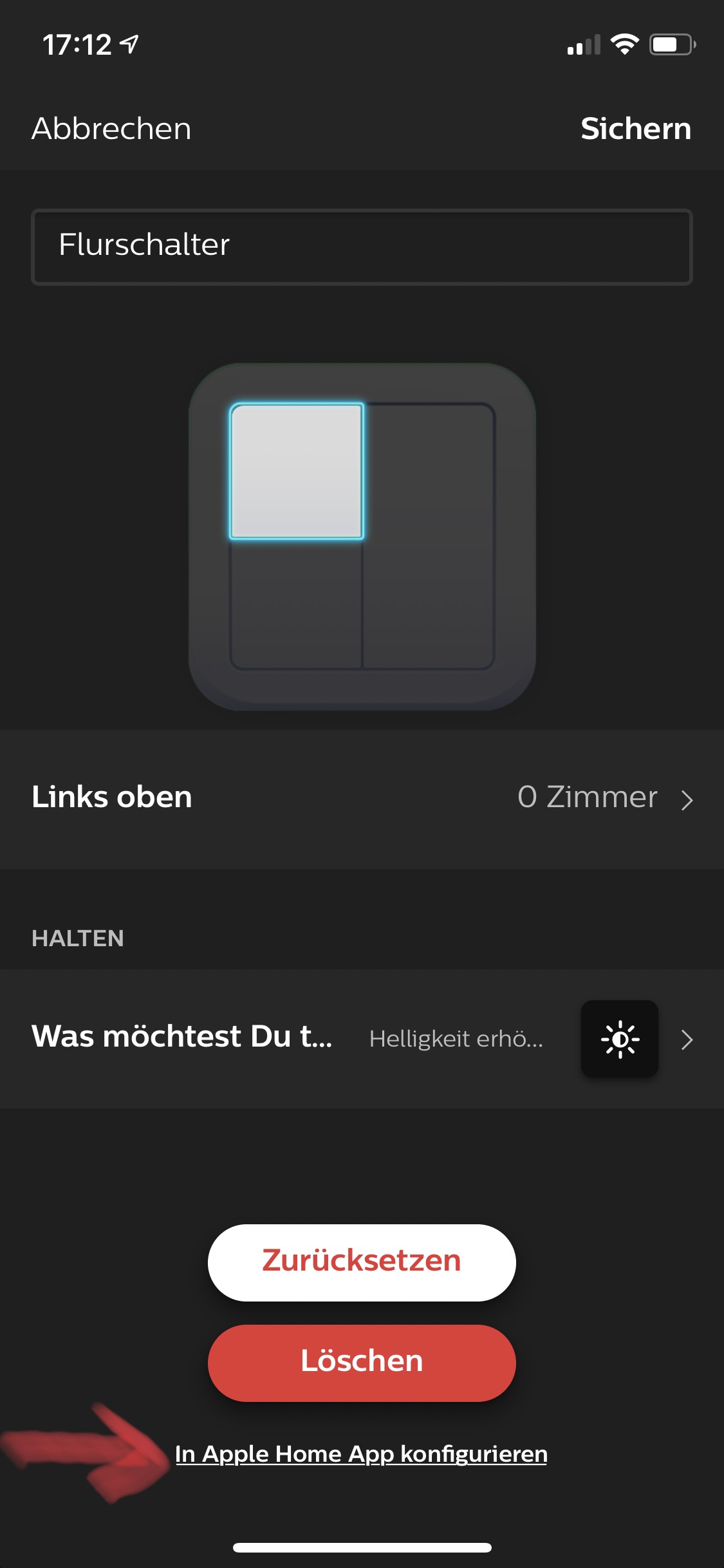Select the right-side switch button

(429, 536)
